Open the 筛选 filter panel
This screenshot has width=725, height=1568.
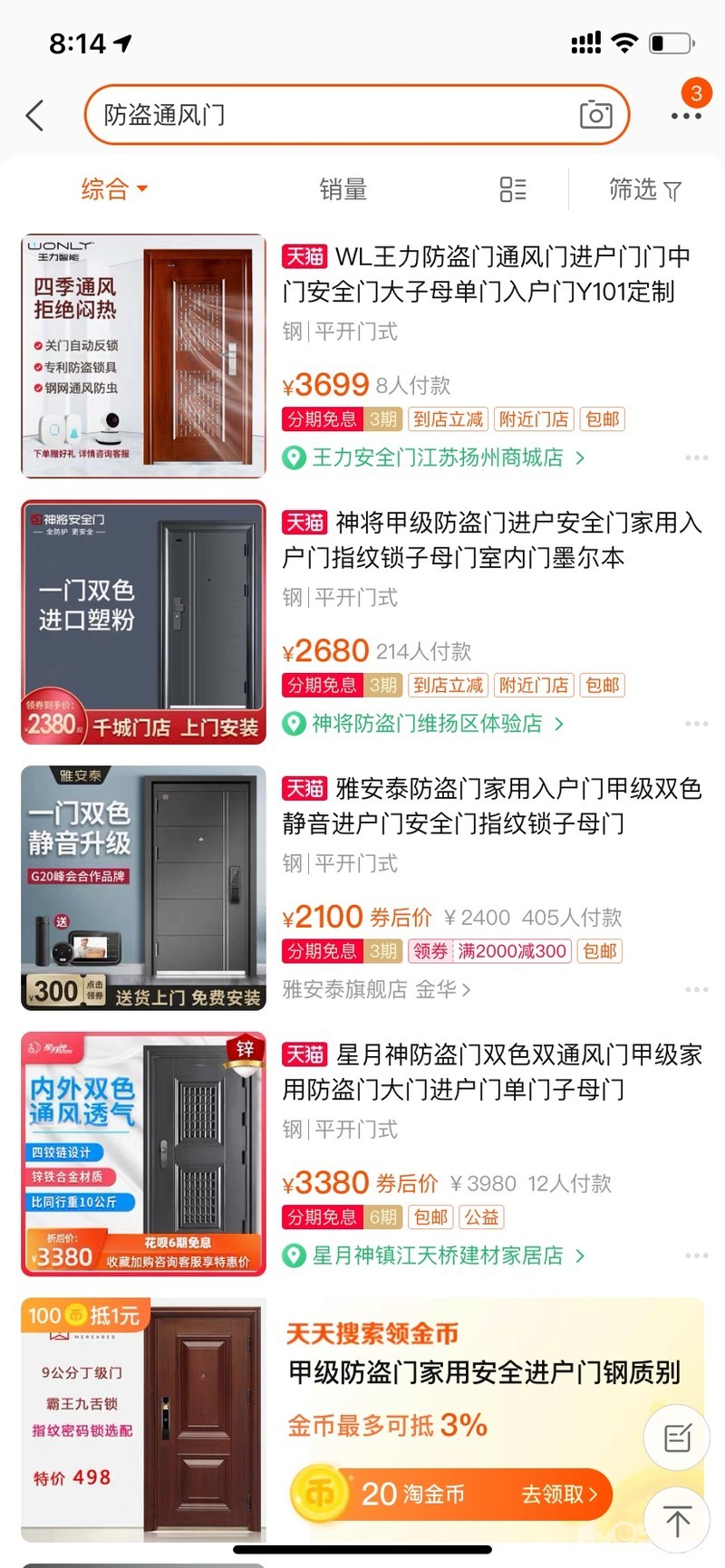(644, 189)
